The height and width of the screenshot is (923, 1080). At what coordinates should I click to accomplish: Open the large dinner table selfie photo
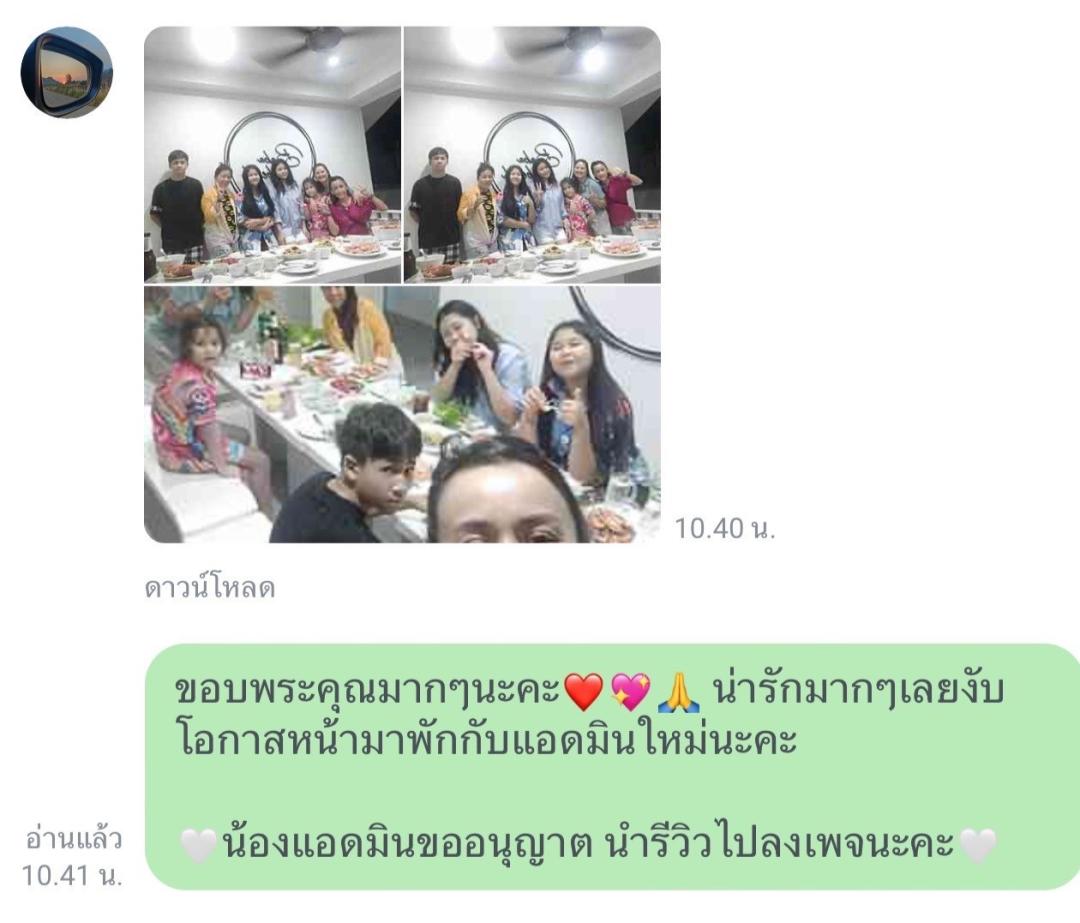tap(402, 414)
